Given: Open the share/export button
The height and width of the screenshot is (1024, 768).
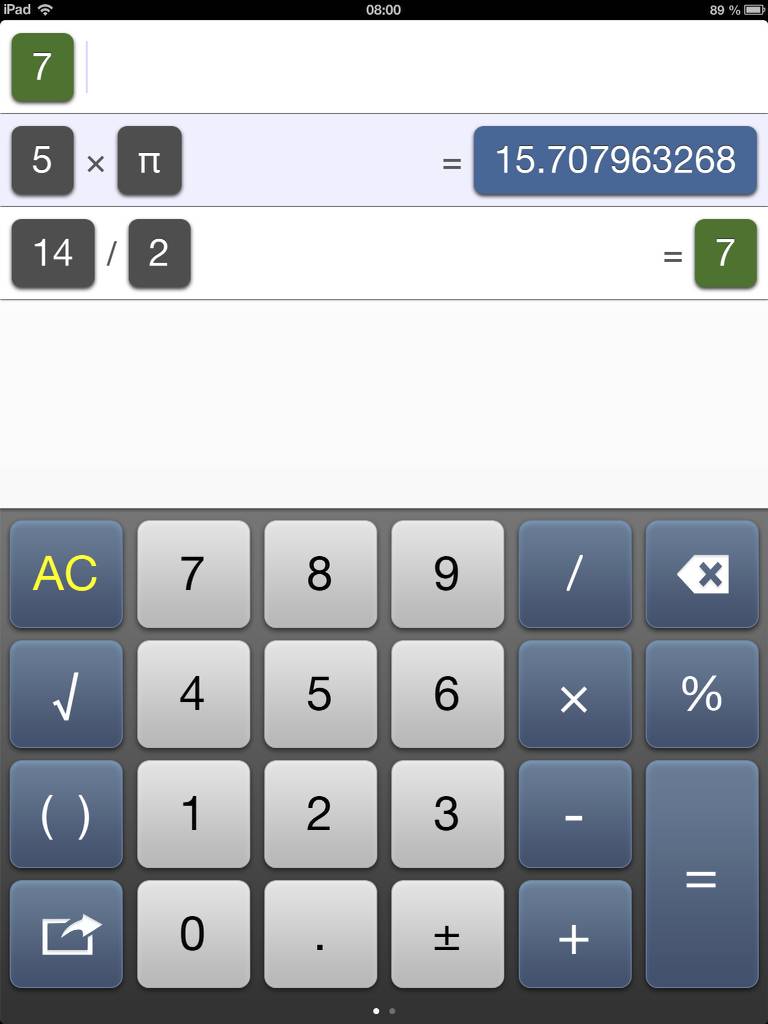Looking at the screenshot, I should pyautogui.click(x=66, y=934).
